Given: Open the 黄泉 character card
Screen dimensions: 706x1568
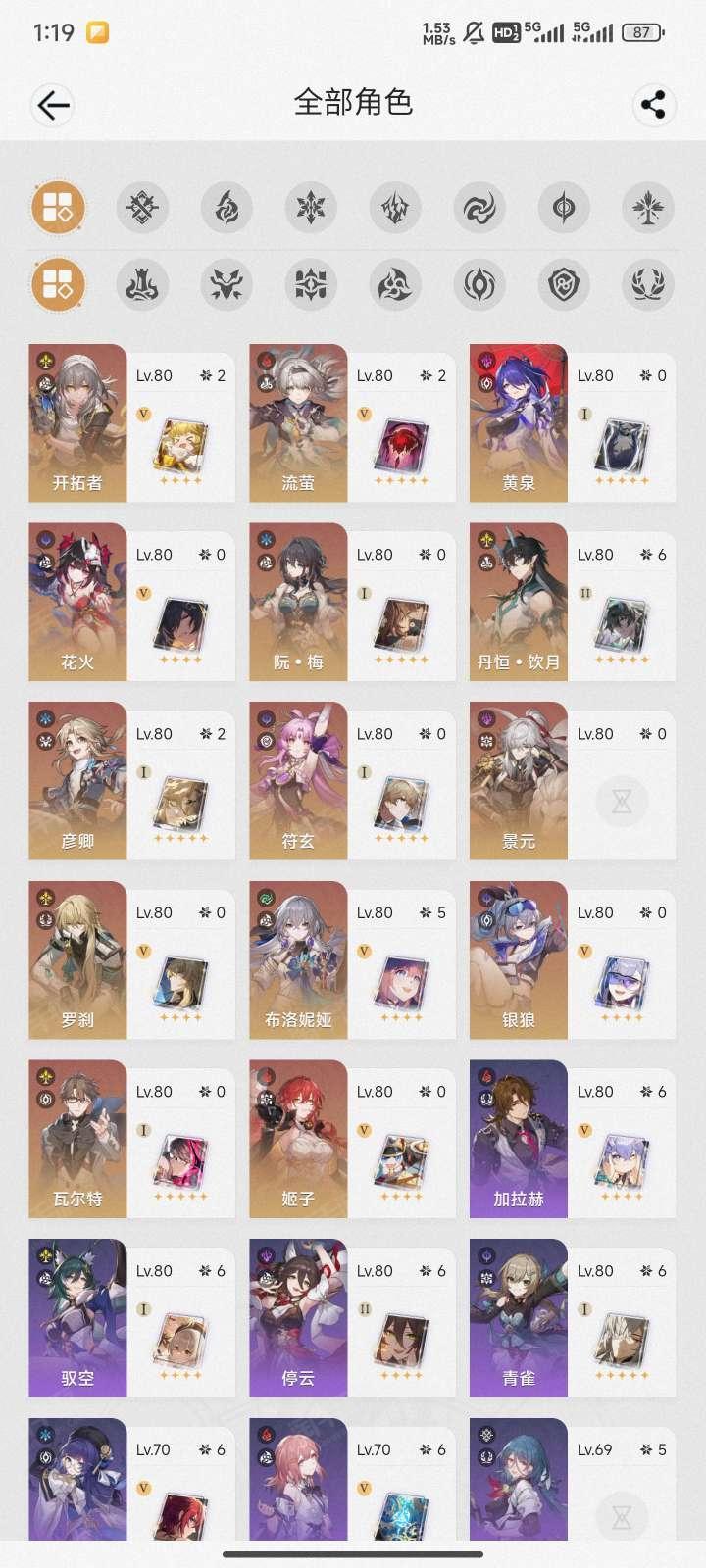Looking at the screenshot, I should pos(573,422).
